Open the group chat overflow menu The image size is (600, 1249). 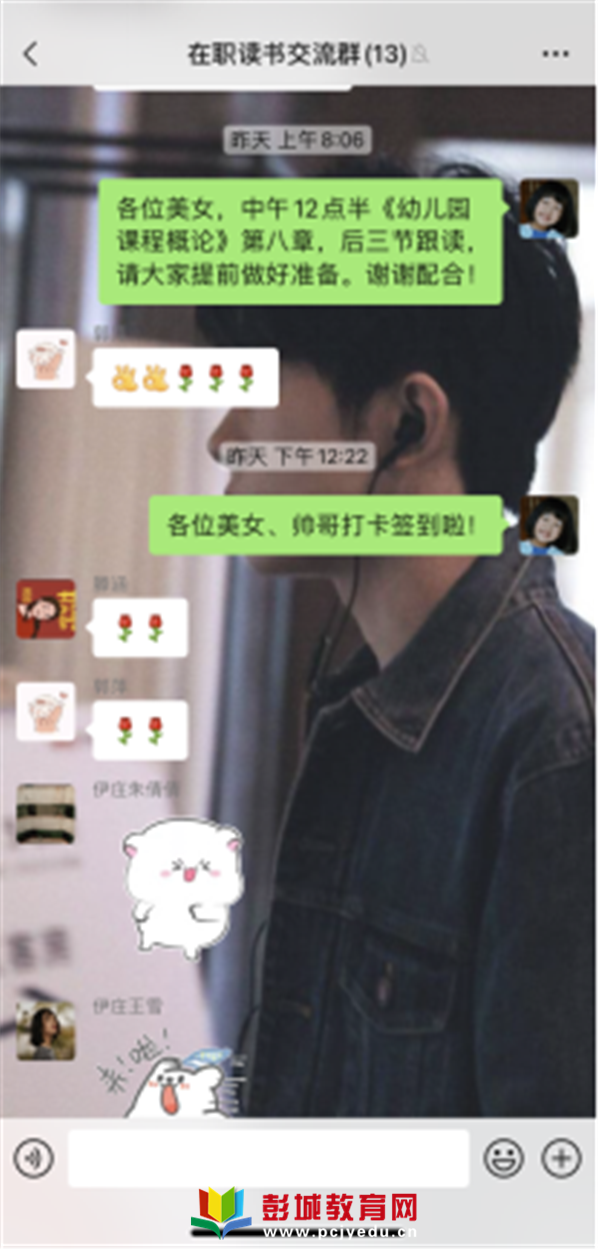click(555, 54)
